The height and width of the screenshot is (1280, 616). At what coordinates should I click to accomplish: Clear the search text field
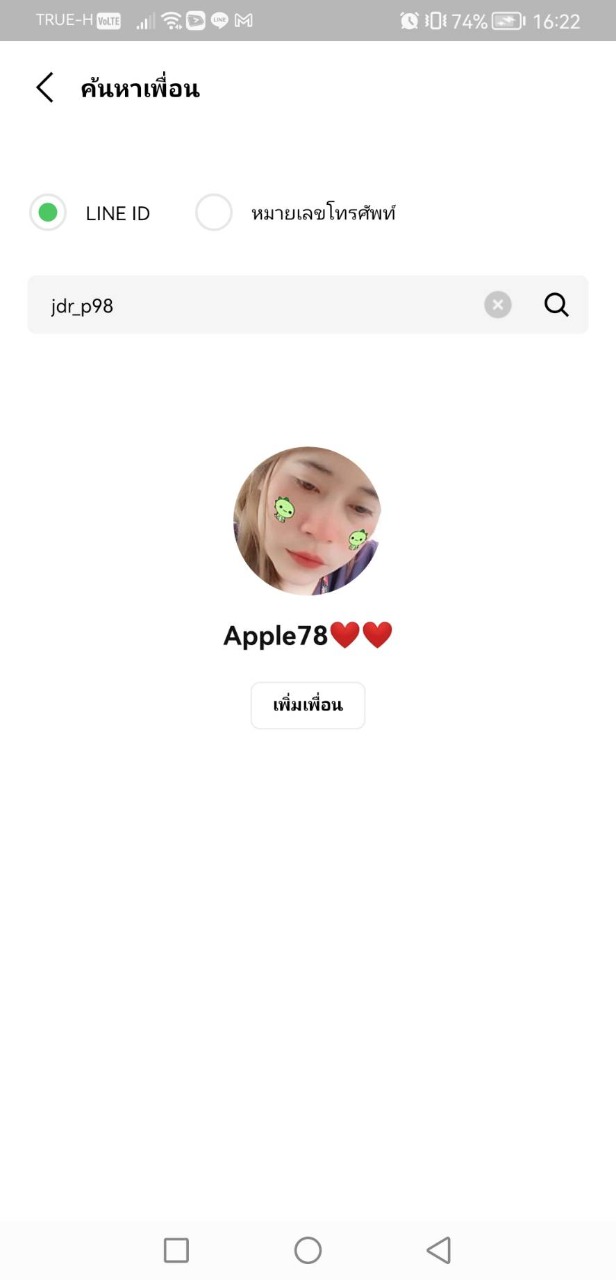pyautogui.click(x=498, y=305)
